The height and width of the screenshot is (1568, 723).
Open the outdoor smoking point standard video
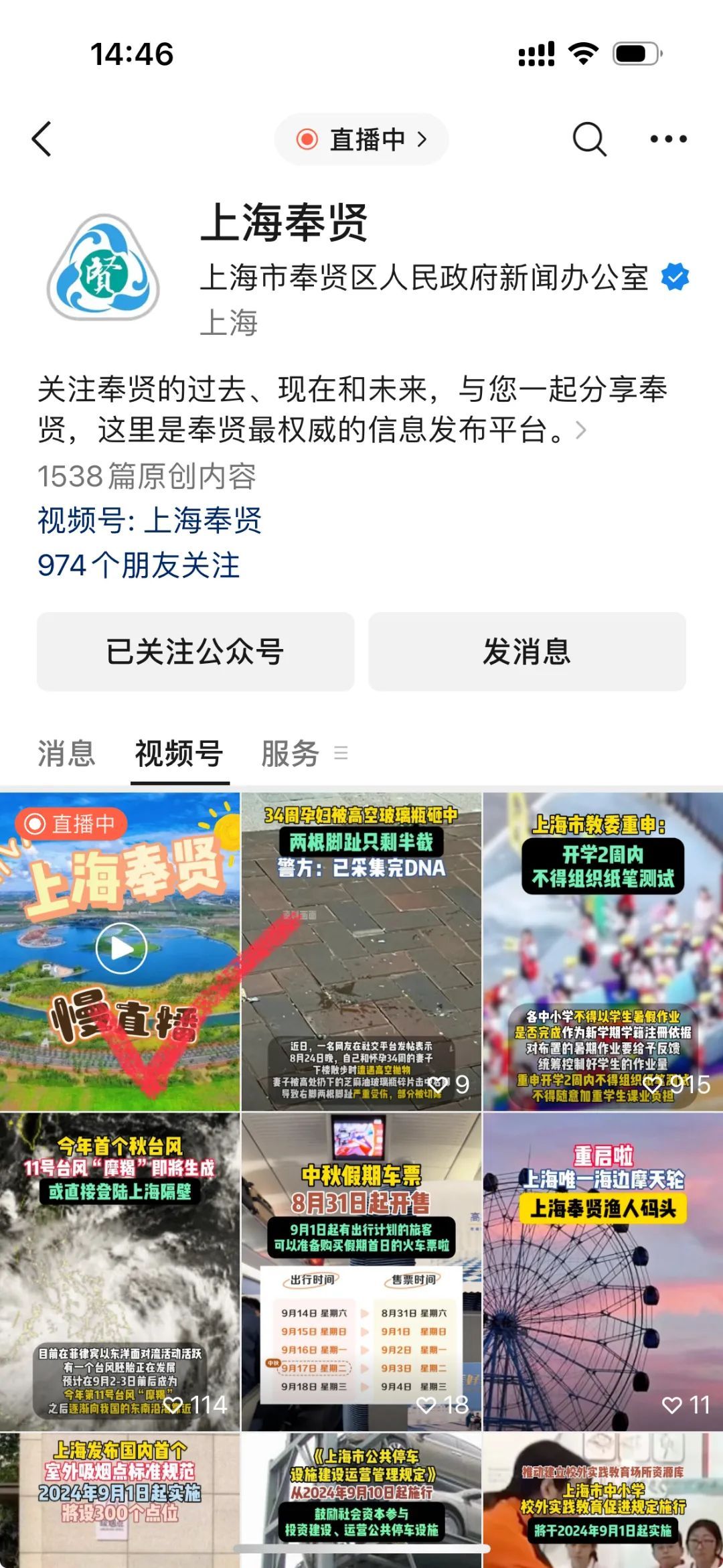(x=120, y=1499)
